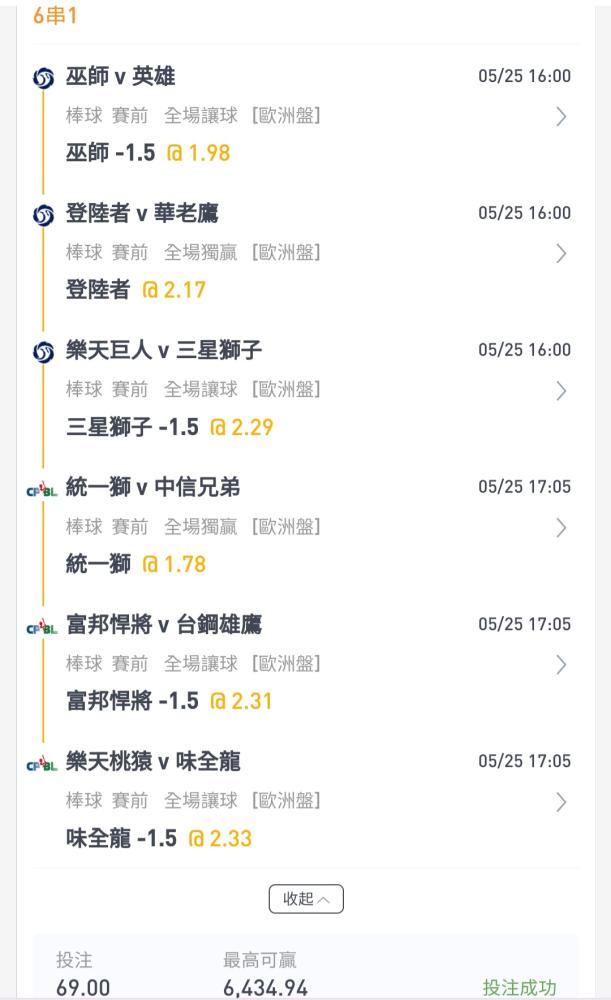Open the 統一獅 v 中信兄弟 match details
611x1000 pixels.
[x=561, y=527]
